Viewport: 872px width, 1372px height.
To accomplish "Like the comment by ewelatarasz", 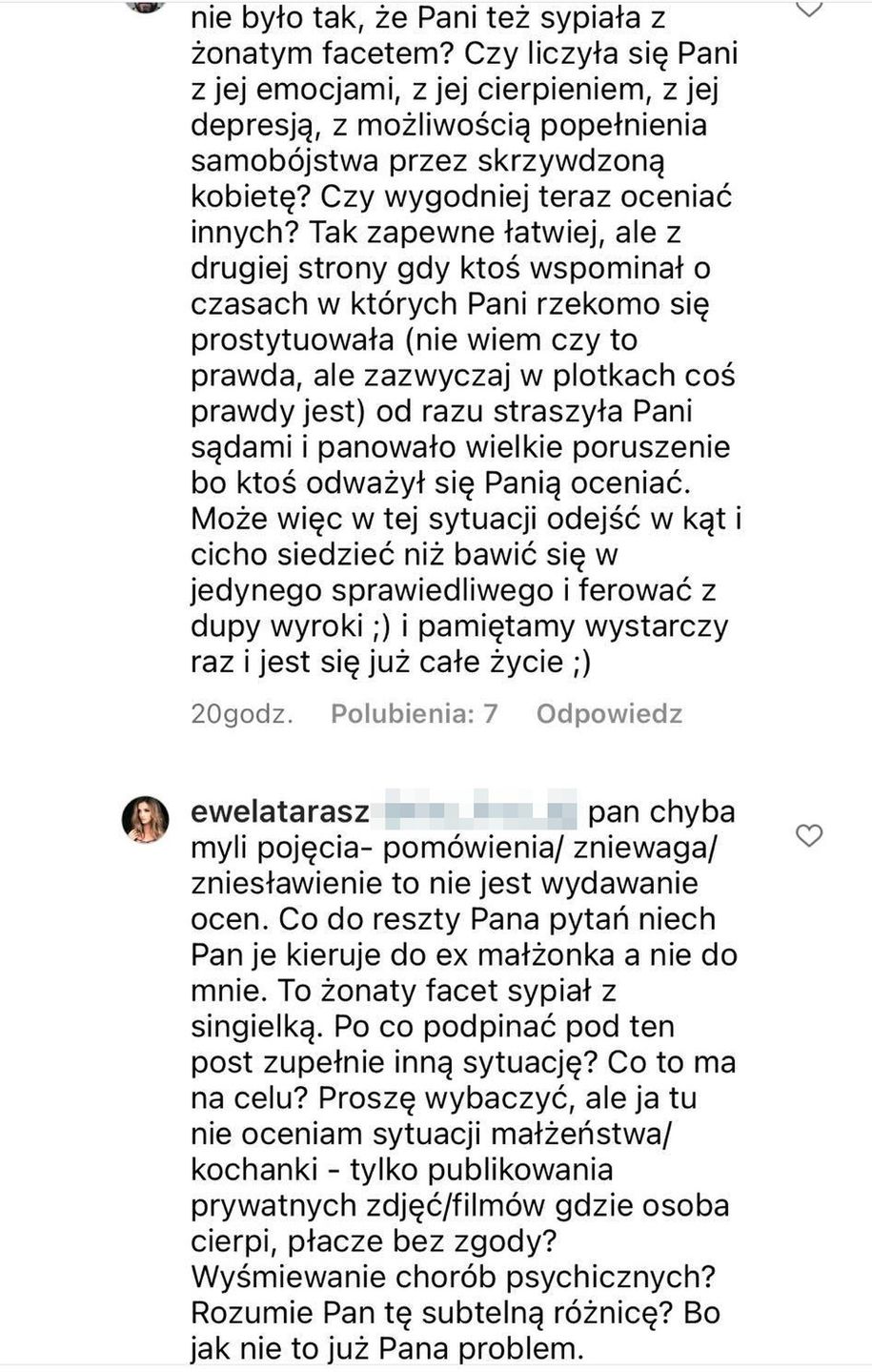I will [808, 837].
